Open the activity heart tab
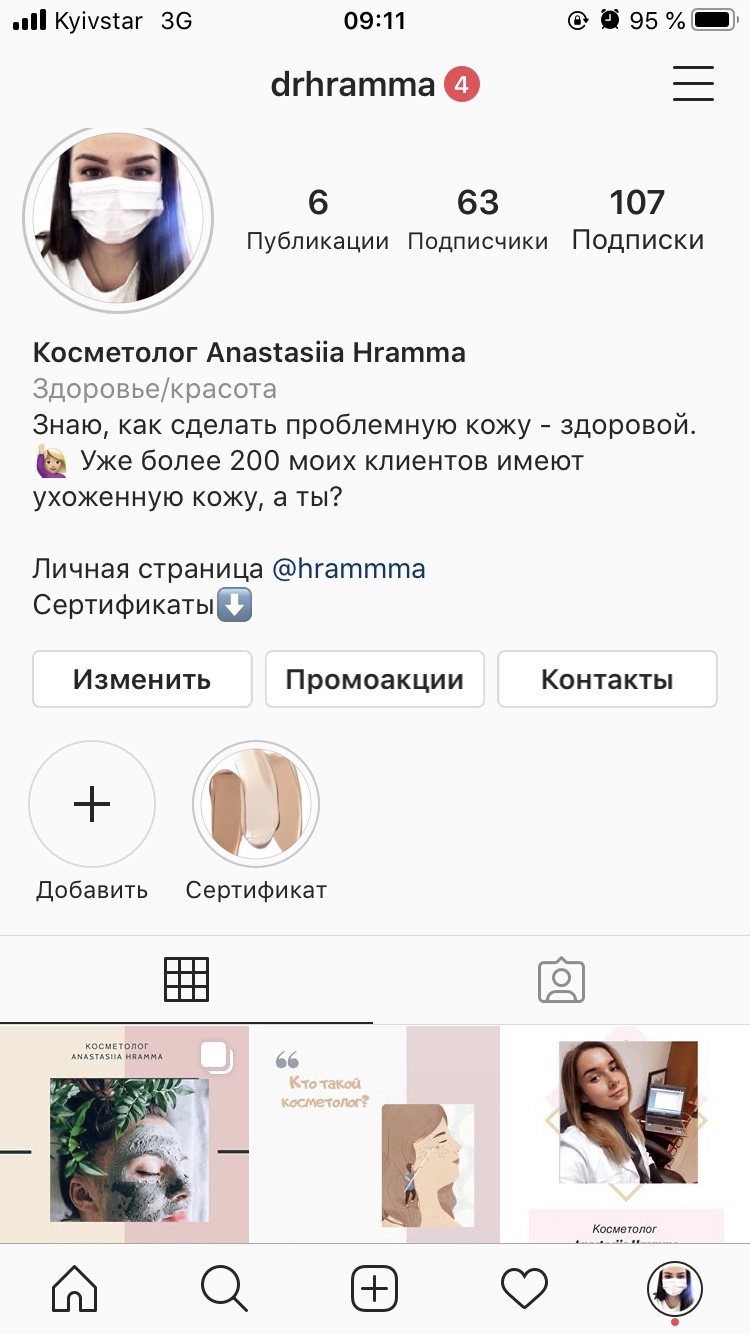Screen dimensions: 750x1334 point(524,1288)
